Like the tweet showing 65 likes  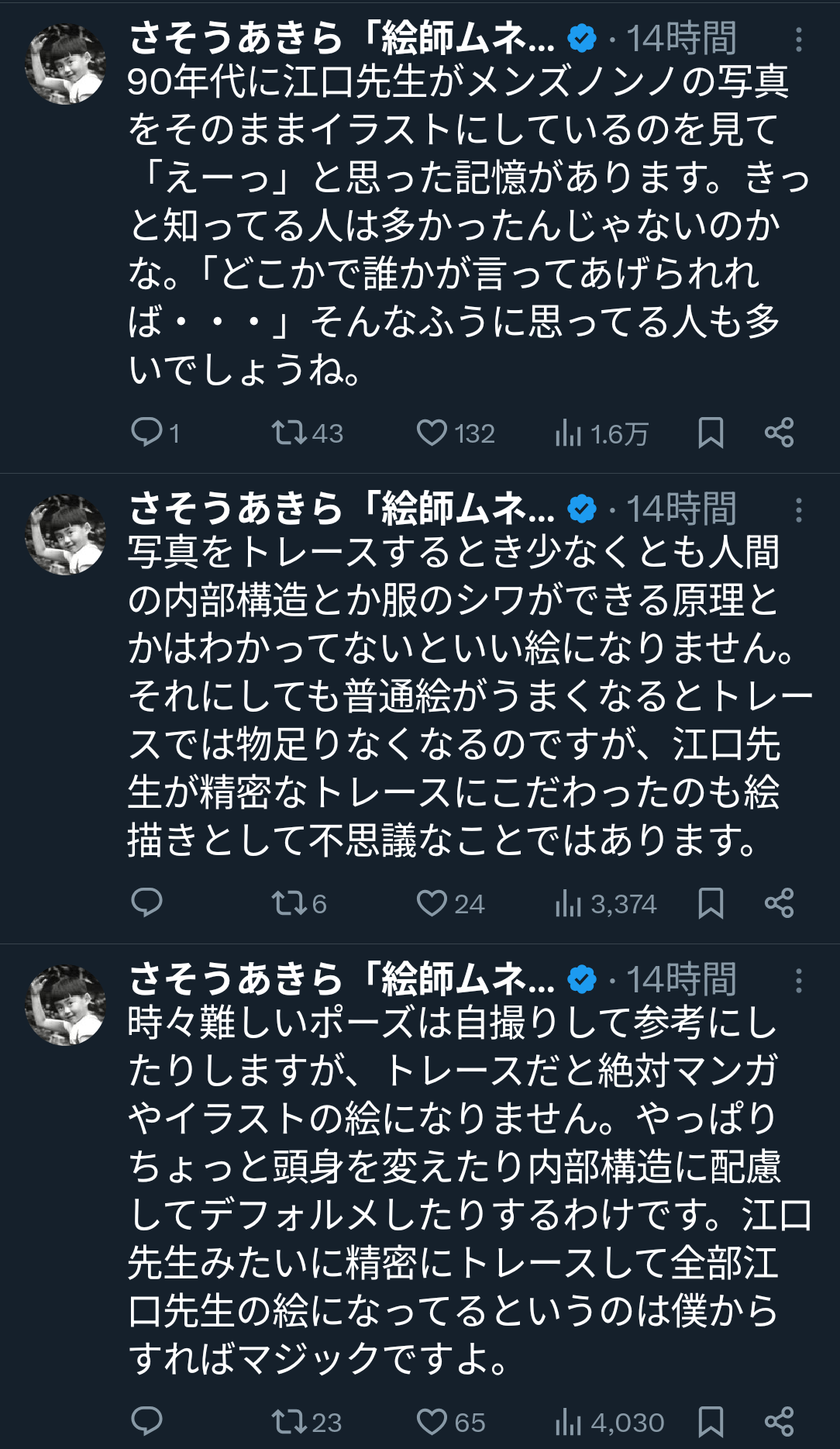click(432, 1421)
